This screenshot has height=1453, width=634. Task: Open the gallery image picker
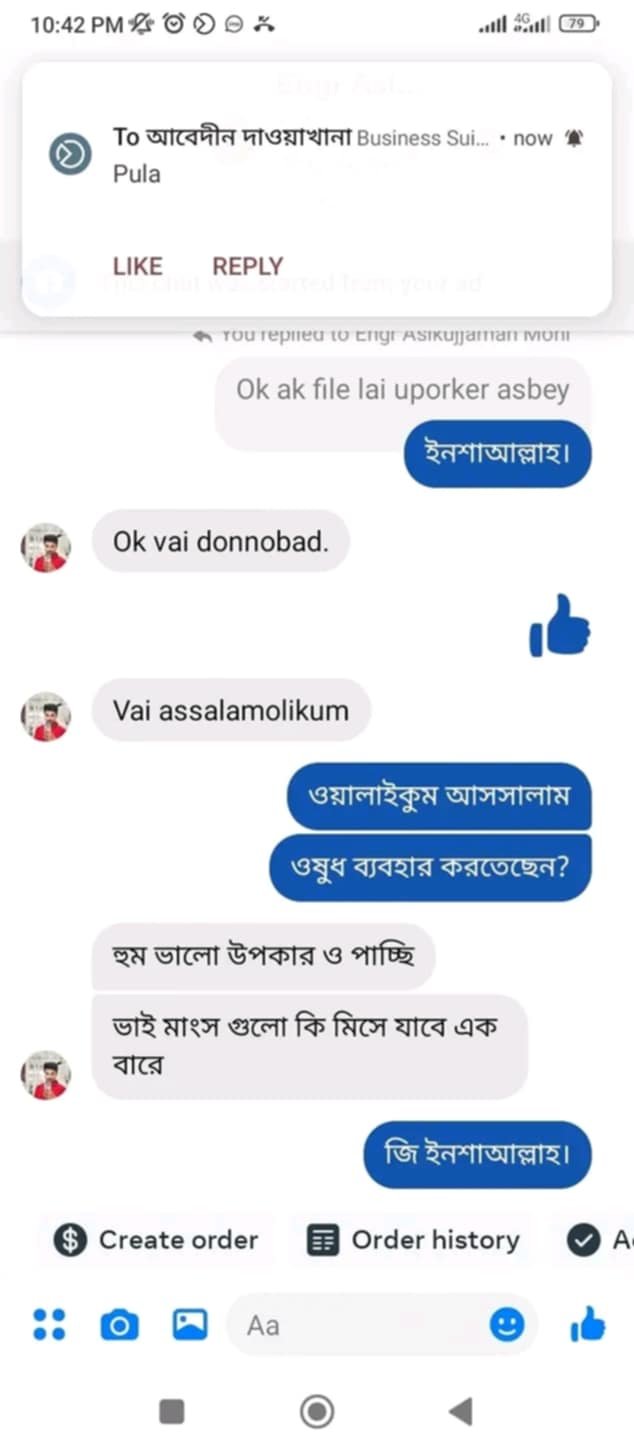pyautogui.click(x=190, y=1325)
